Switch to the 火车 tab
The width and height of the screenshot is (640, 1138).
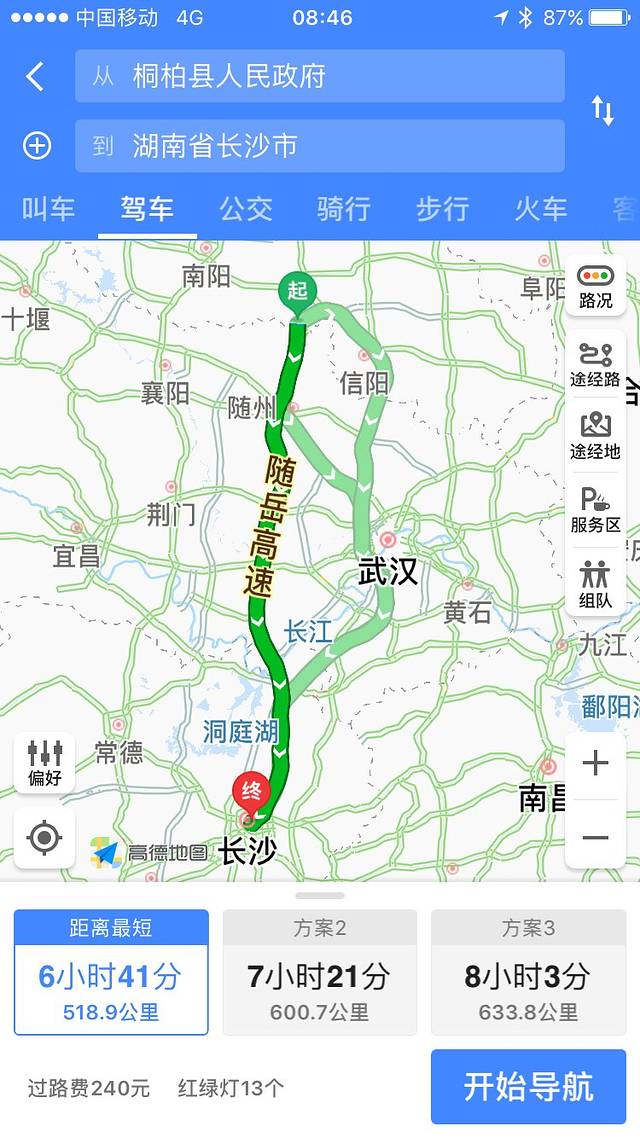pyautogui.click(x=541, y=208)
